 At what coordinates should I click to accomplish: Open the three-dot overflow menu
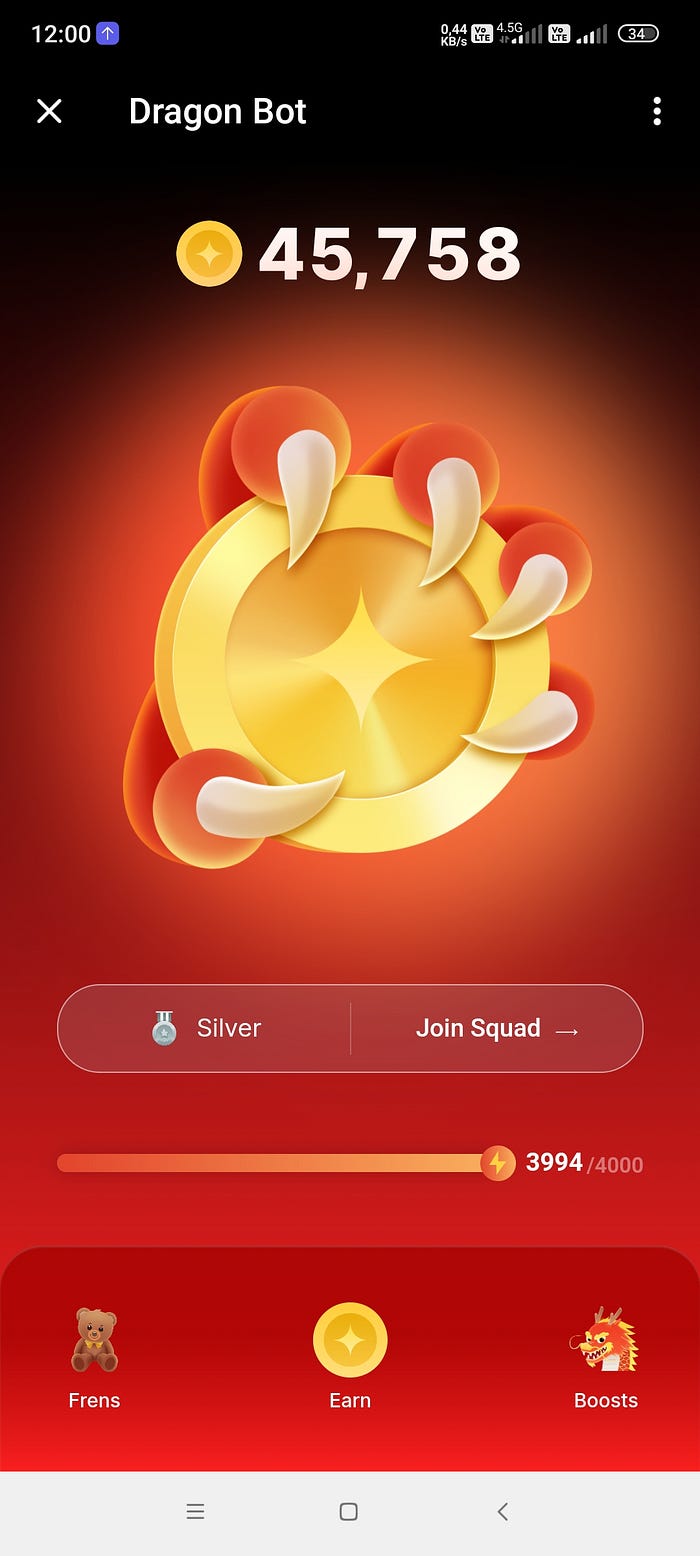657,111
